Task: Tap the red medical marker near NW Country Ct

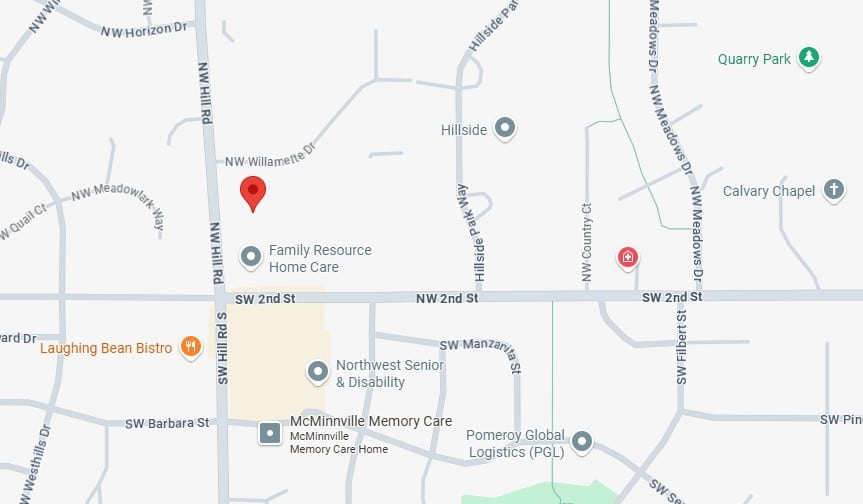Action: pos(628,258)
